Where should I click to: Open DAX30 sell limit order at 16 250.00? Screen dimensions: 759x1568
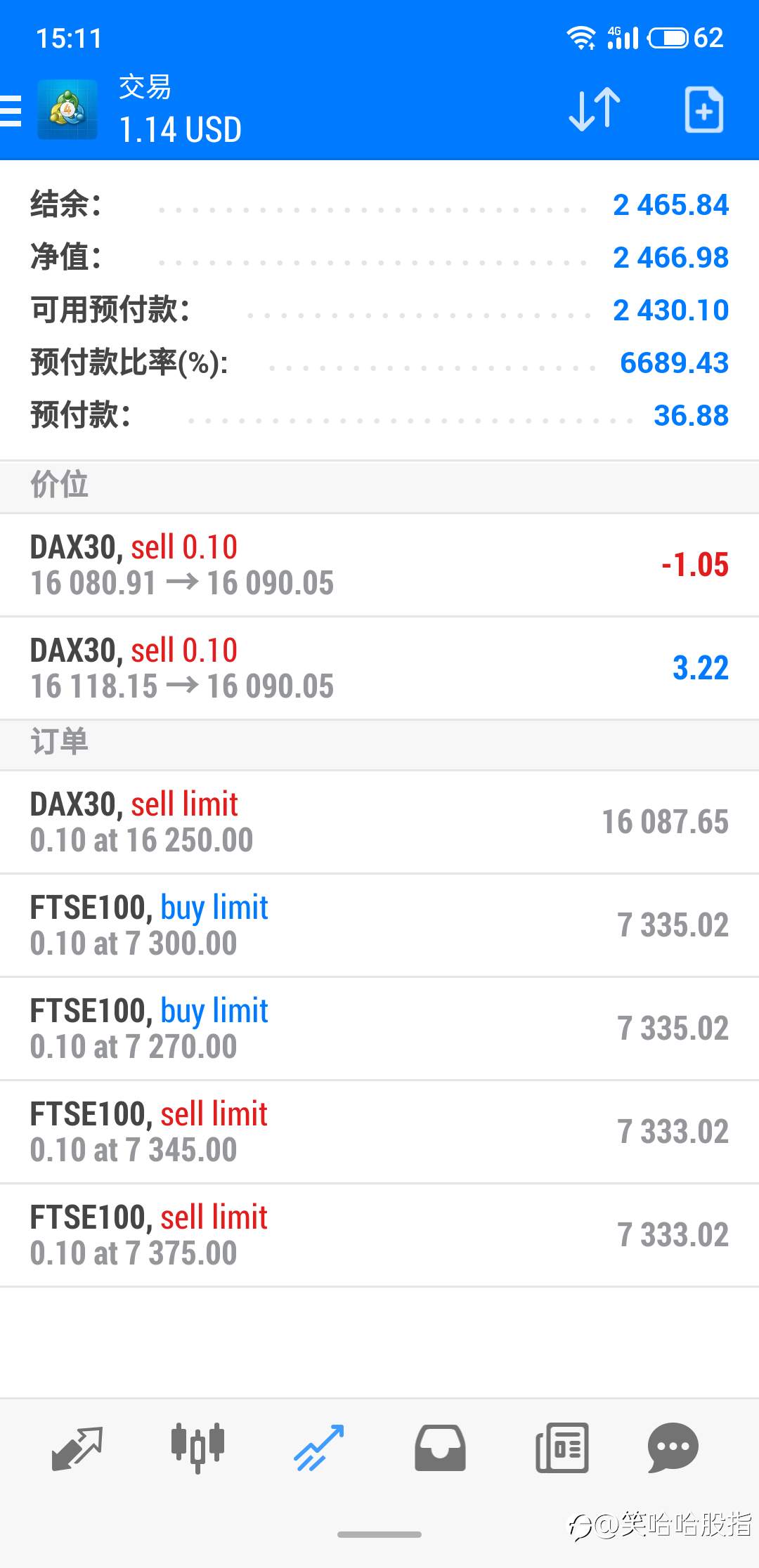click(379, 822)
